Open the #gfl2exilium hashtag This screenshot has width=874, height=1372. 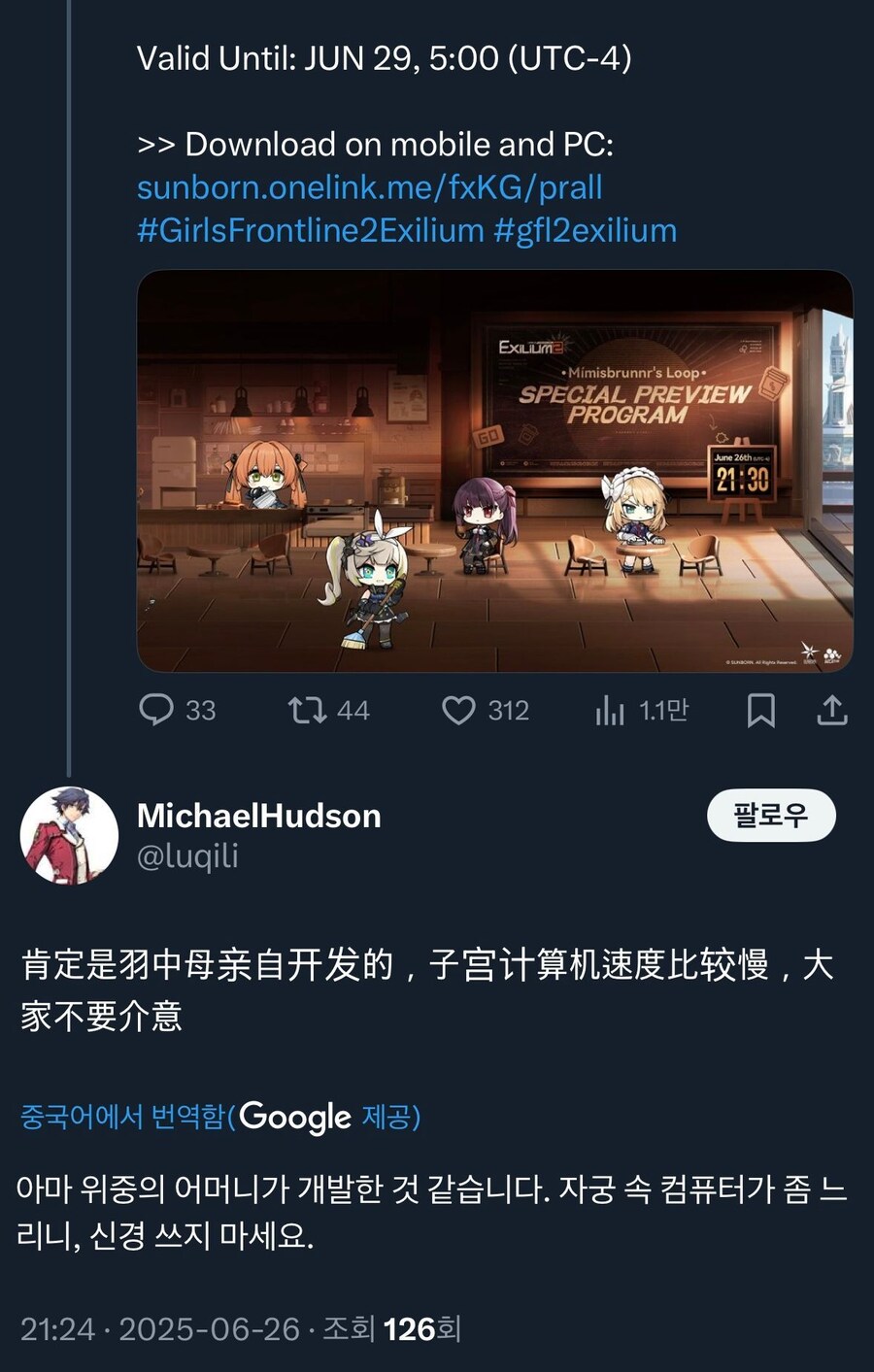585,231
